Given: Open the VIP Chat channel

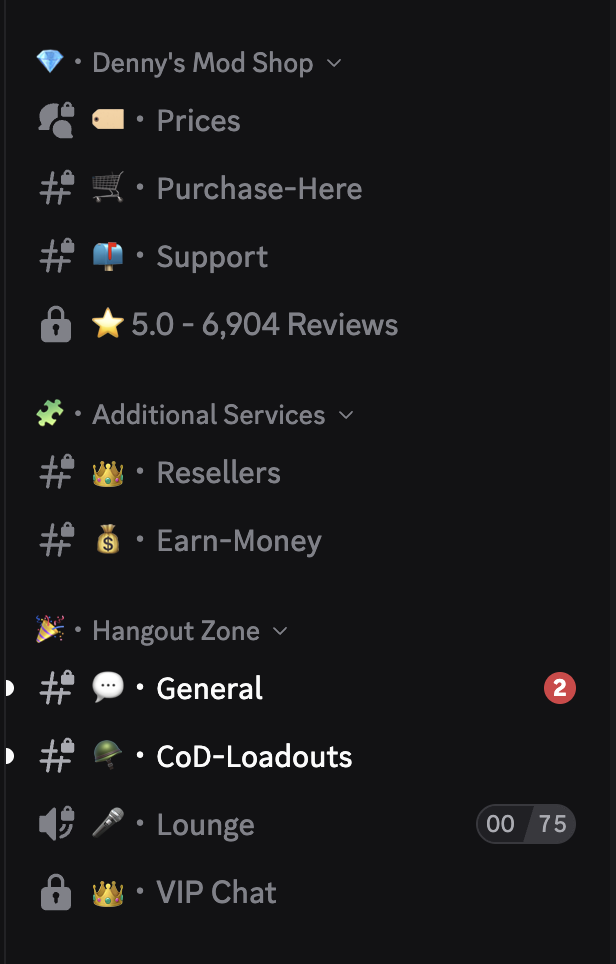Looking at the screenshot, I should click(x=216, y=893).
